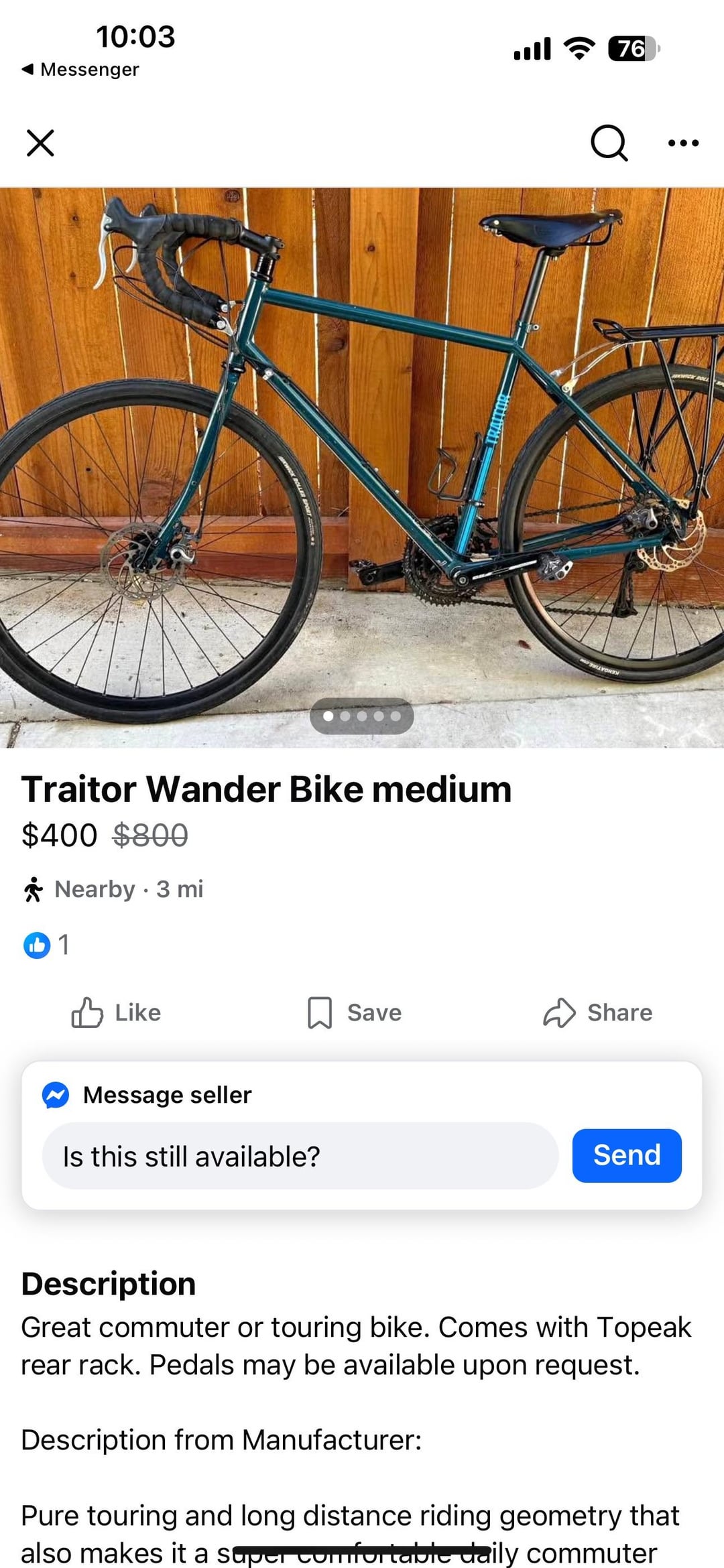Open the search magnifier icon
The image size is (724, 1568).
point(609,143)
